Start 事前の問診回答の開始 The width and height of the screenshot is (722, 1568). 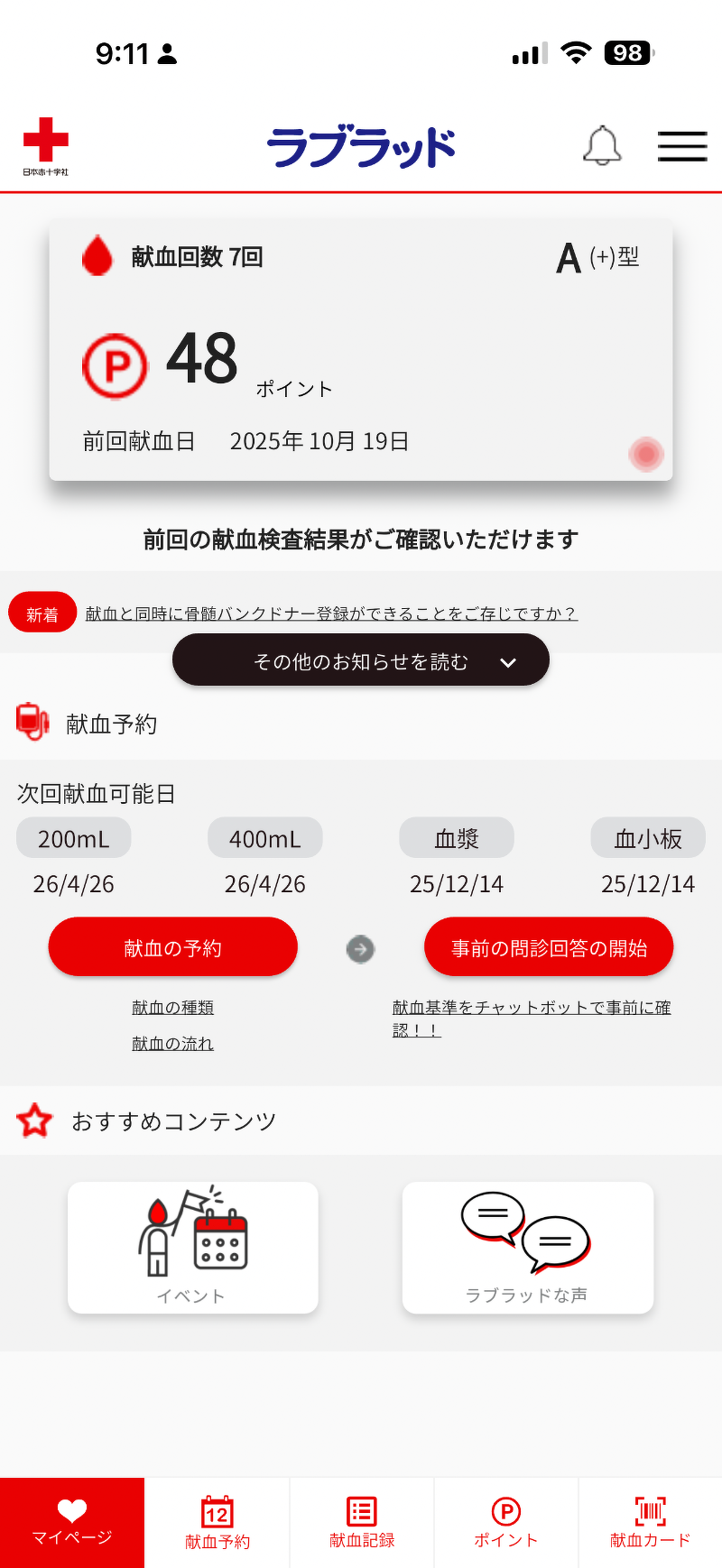549,947
